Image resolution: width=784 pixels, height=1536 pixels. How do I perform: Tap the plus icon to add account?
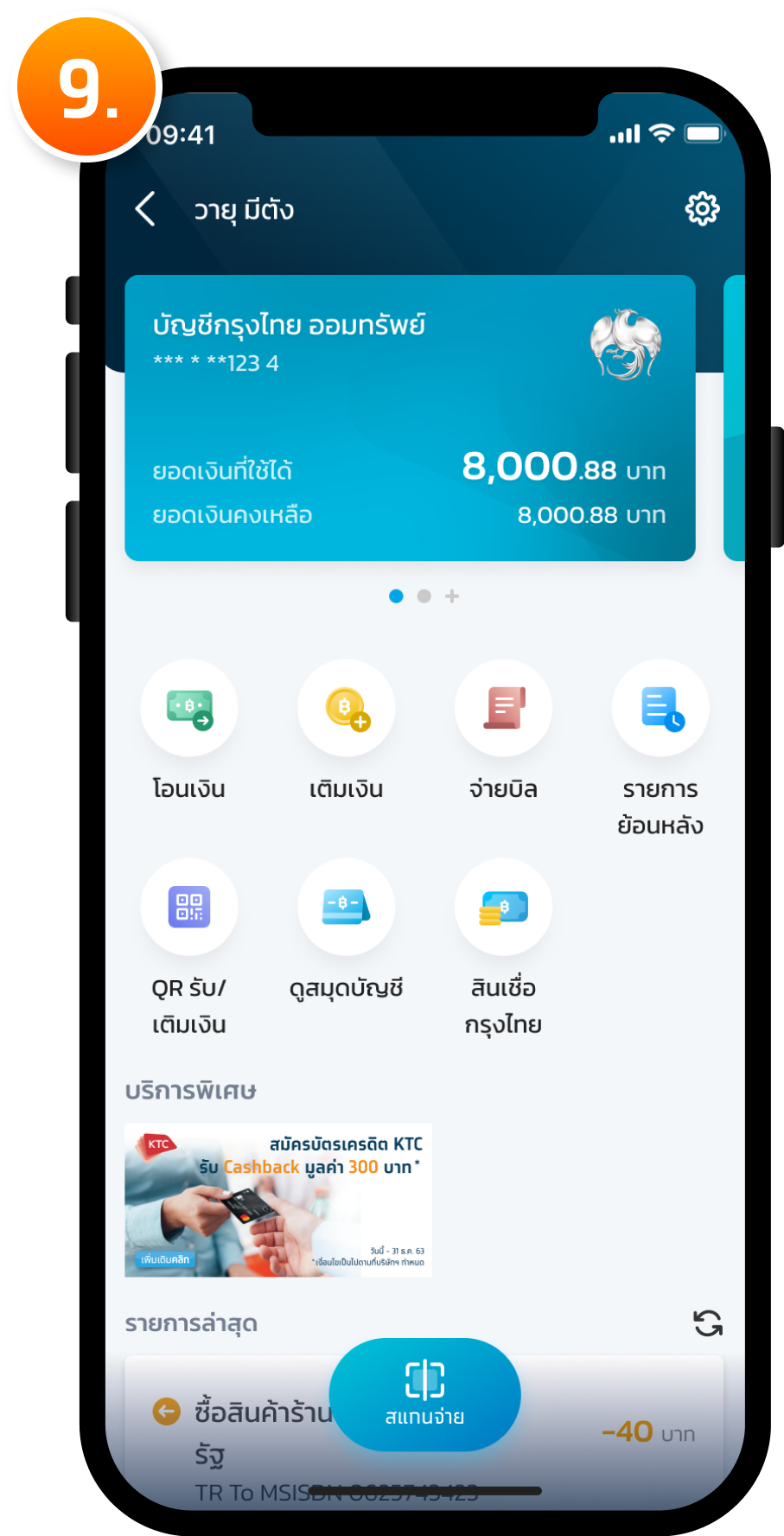click(x=452, y=596)
